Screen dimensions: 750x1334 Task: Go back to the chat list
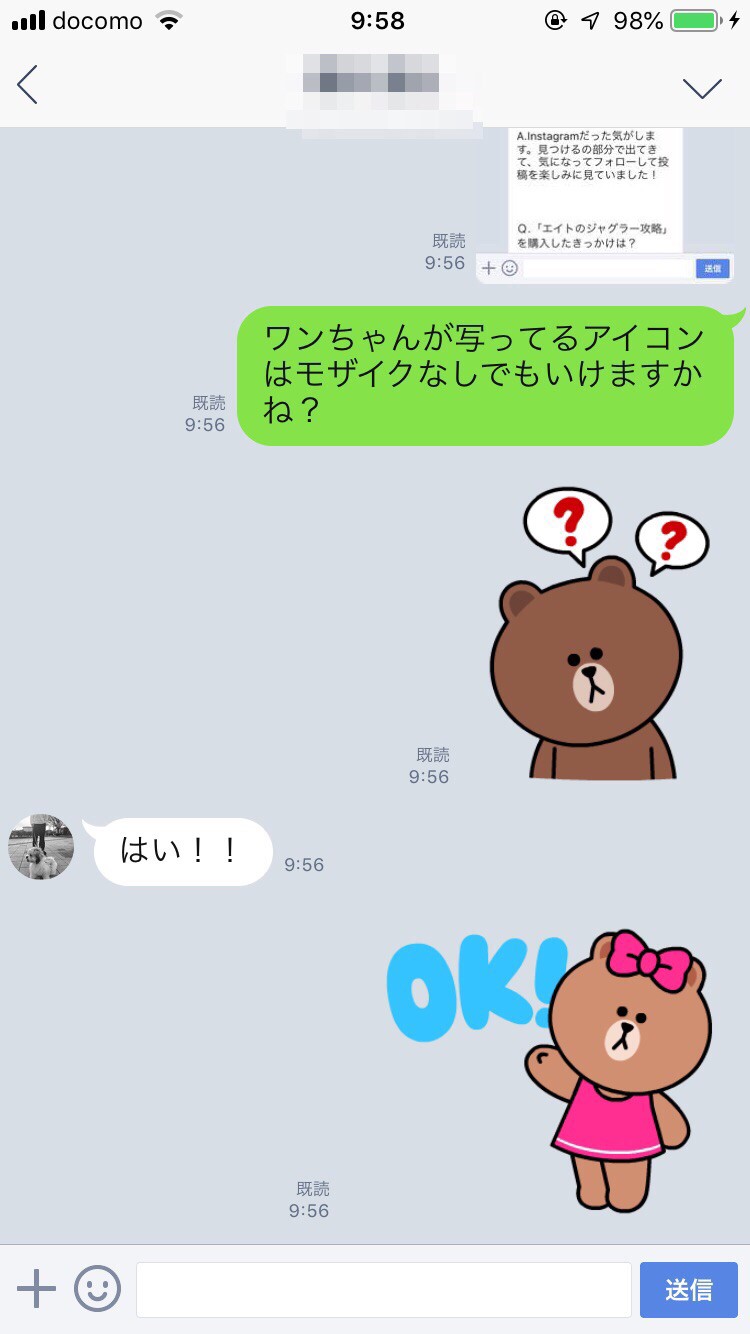click(28, 85)
